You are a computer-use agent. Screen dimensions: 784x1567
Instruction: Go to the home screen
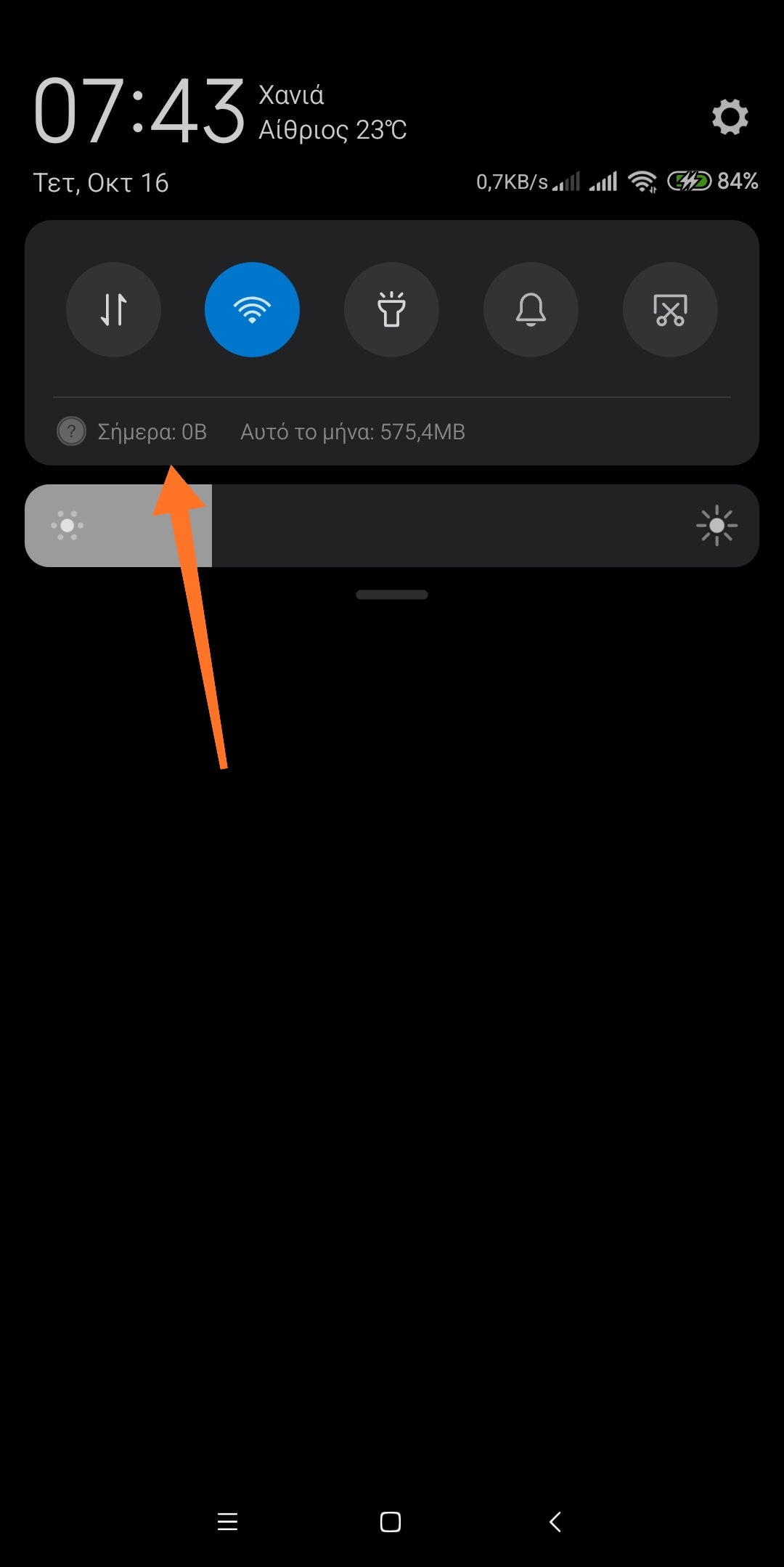(x=391, y=1522)
